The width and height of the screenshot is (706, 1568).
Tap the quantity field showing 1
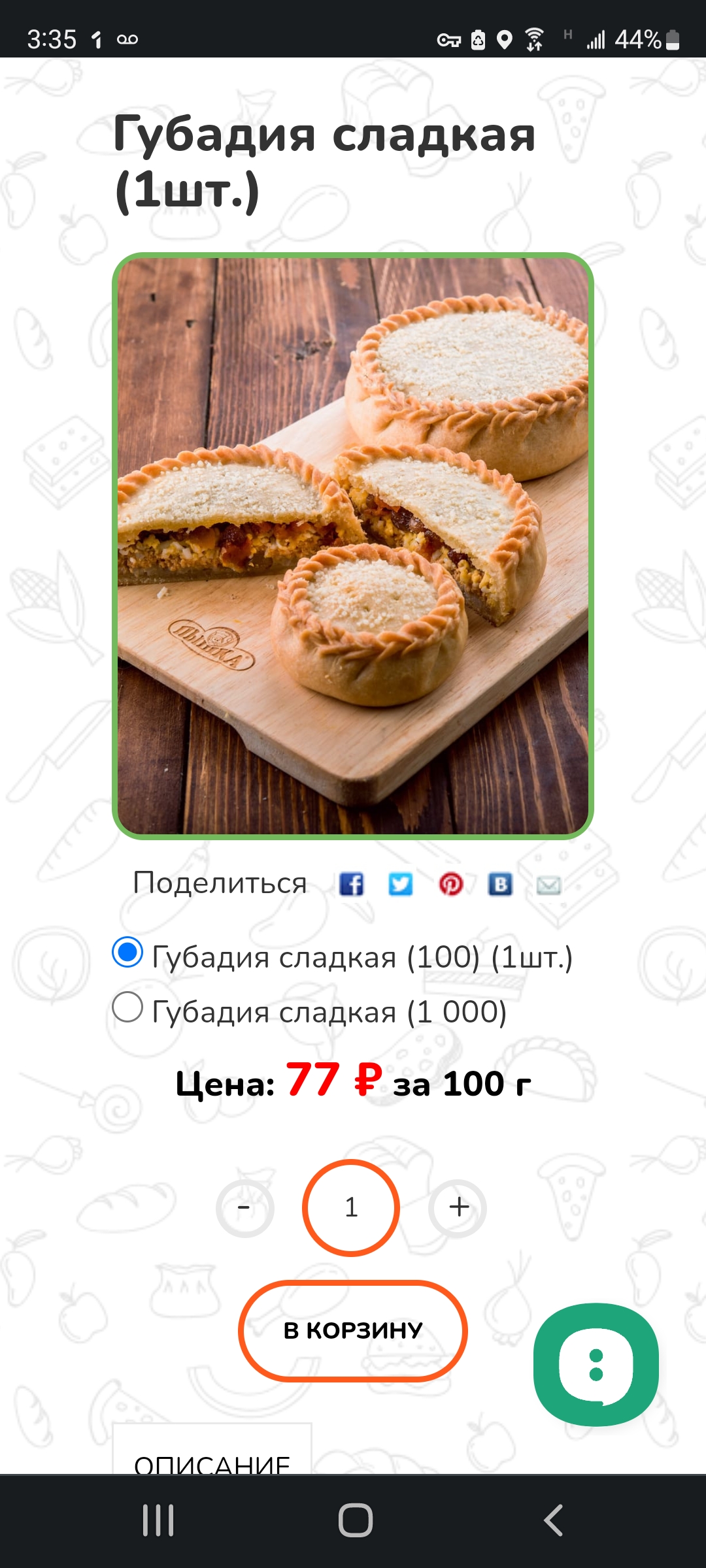point(351,1208)
